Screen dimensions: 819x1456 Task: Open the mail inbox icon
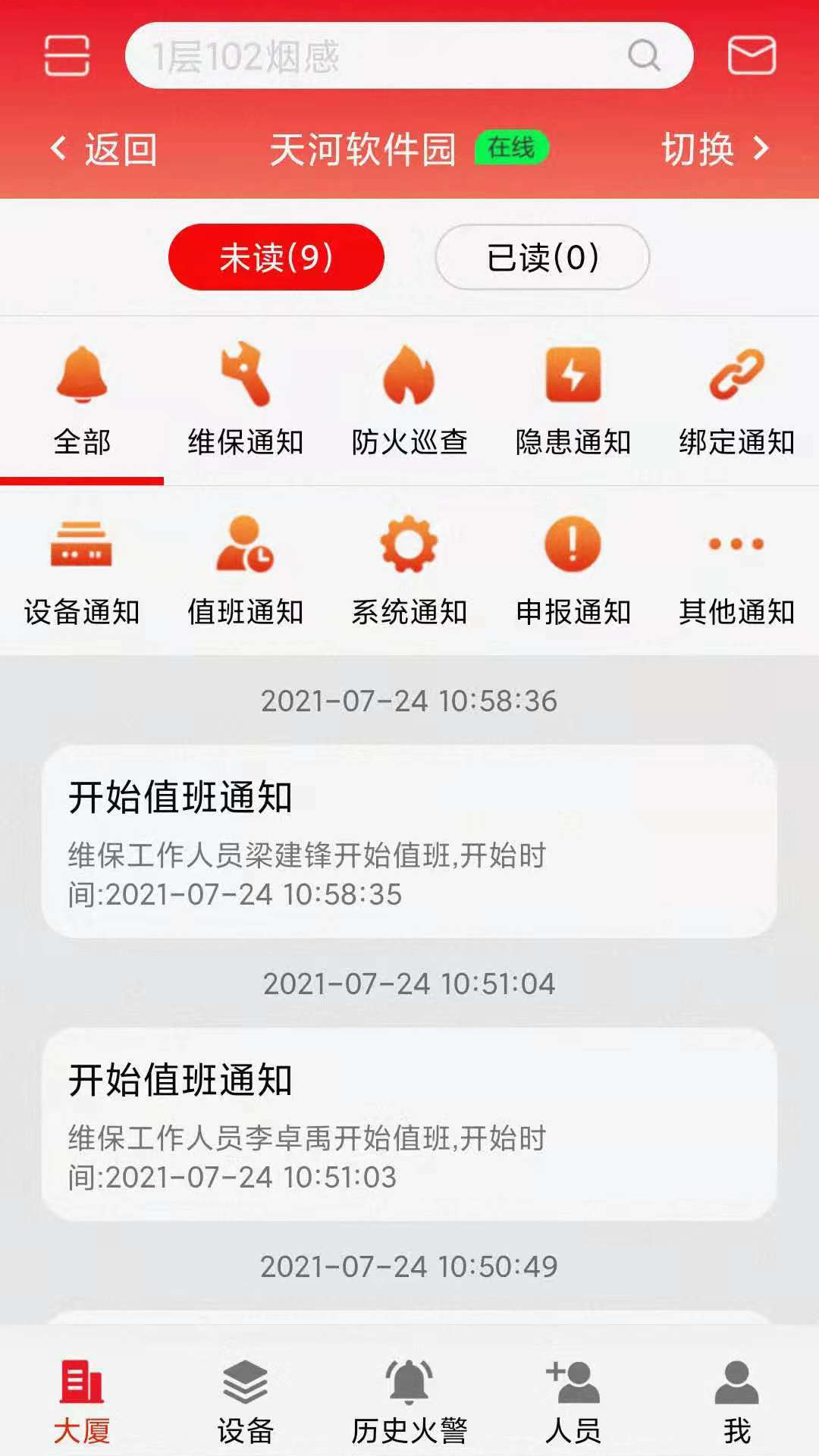(x=751, y=55)
